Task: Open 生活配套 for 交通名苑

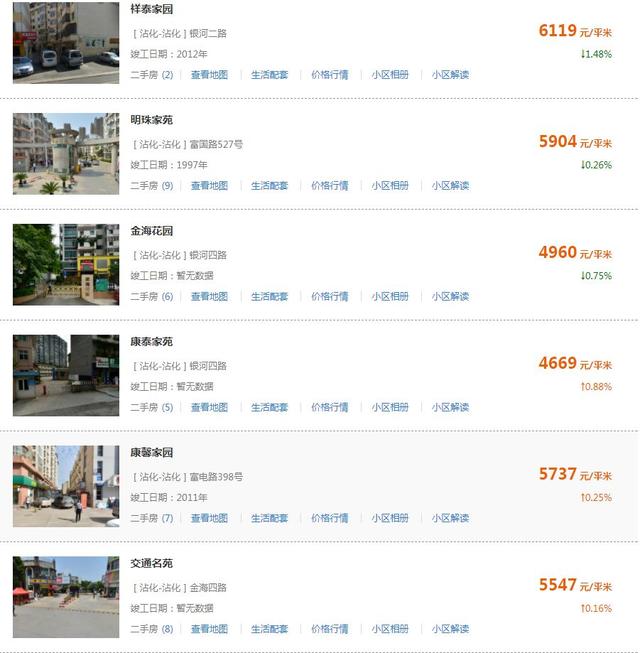Action: pyautogui.click(x=269, y=630)
